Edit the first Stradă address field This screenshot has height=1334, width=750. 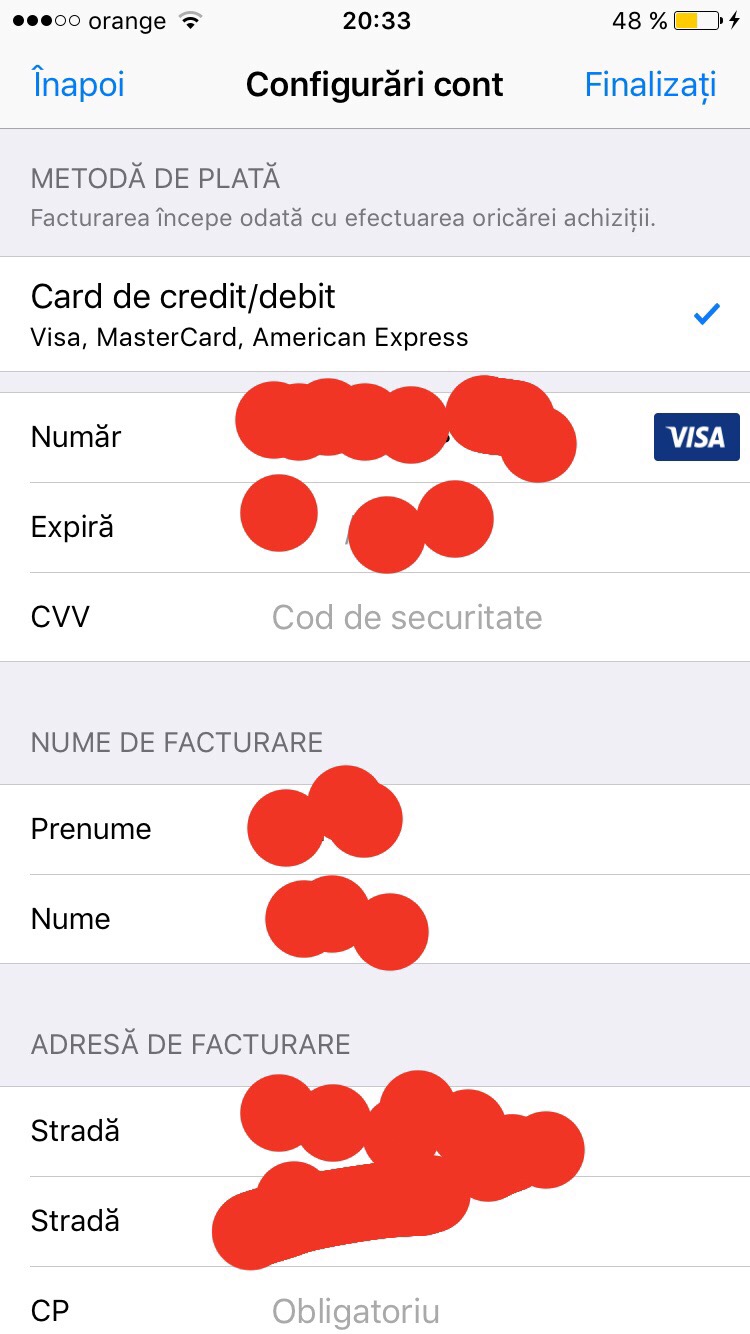tap(440, 1131)
